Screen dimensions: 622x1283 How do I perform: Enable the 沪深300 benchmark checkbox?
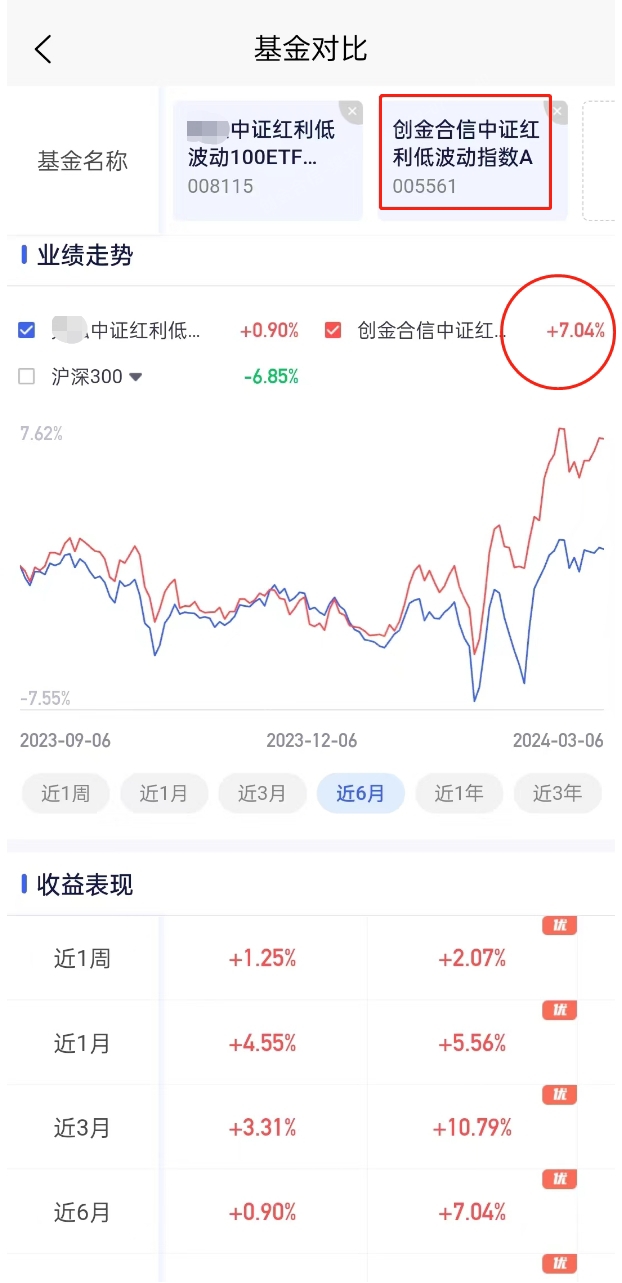click(x=28, y=377)
